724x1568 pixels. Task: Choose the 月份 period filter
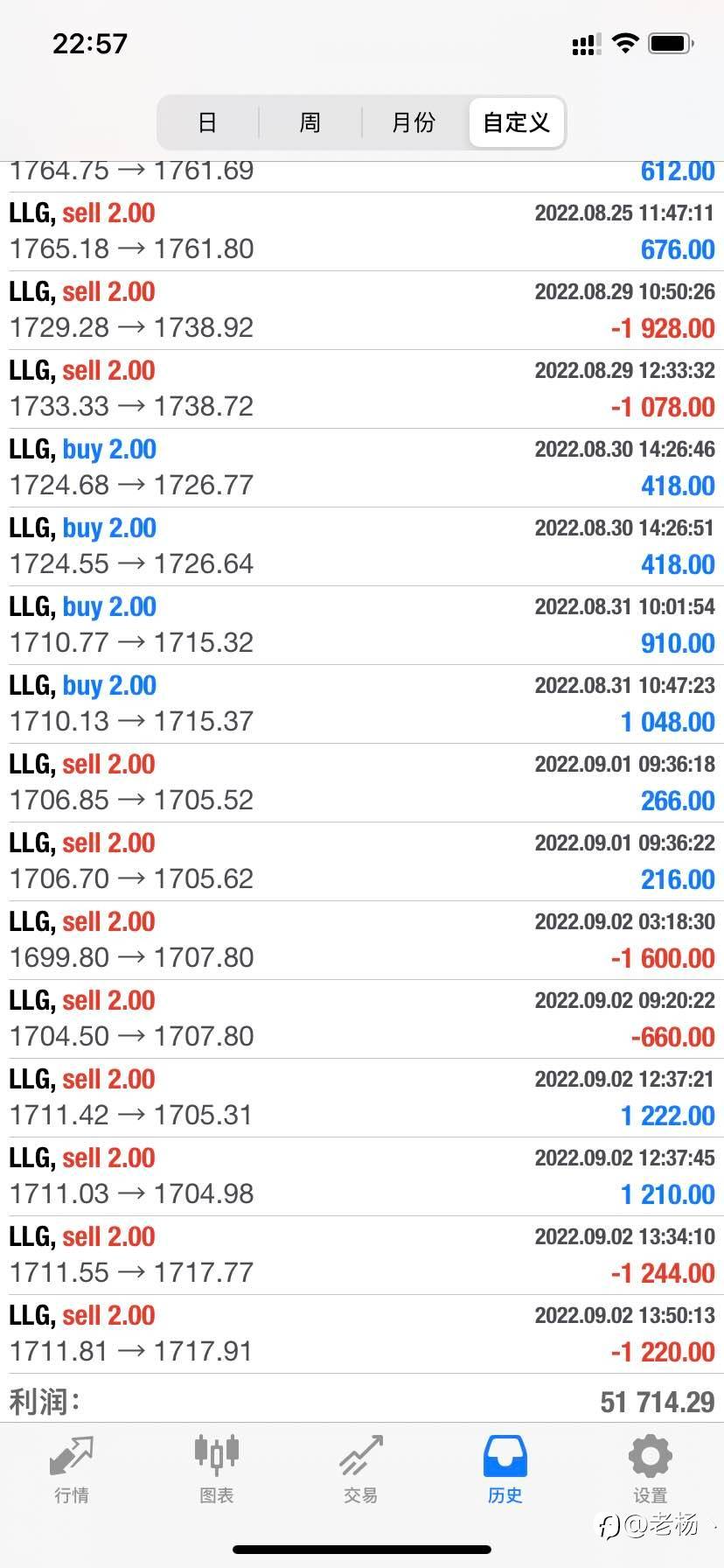pos(414,122)
